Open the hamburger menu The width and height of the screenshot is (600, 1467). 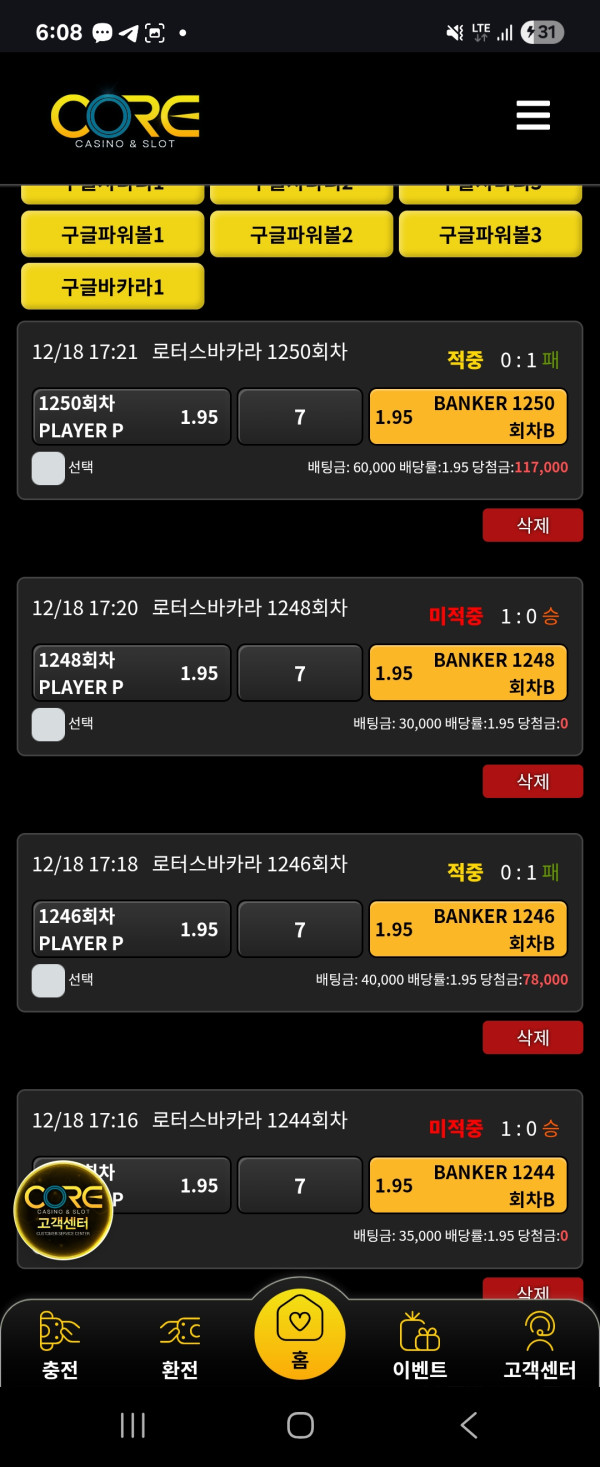533,115
